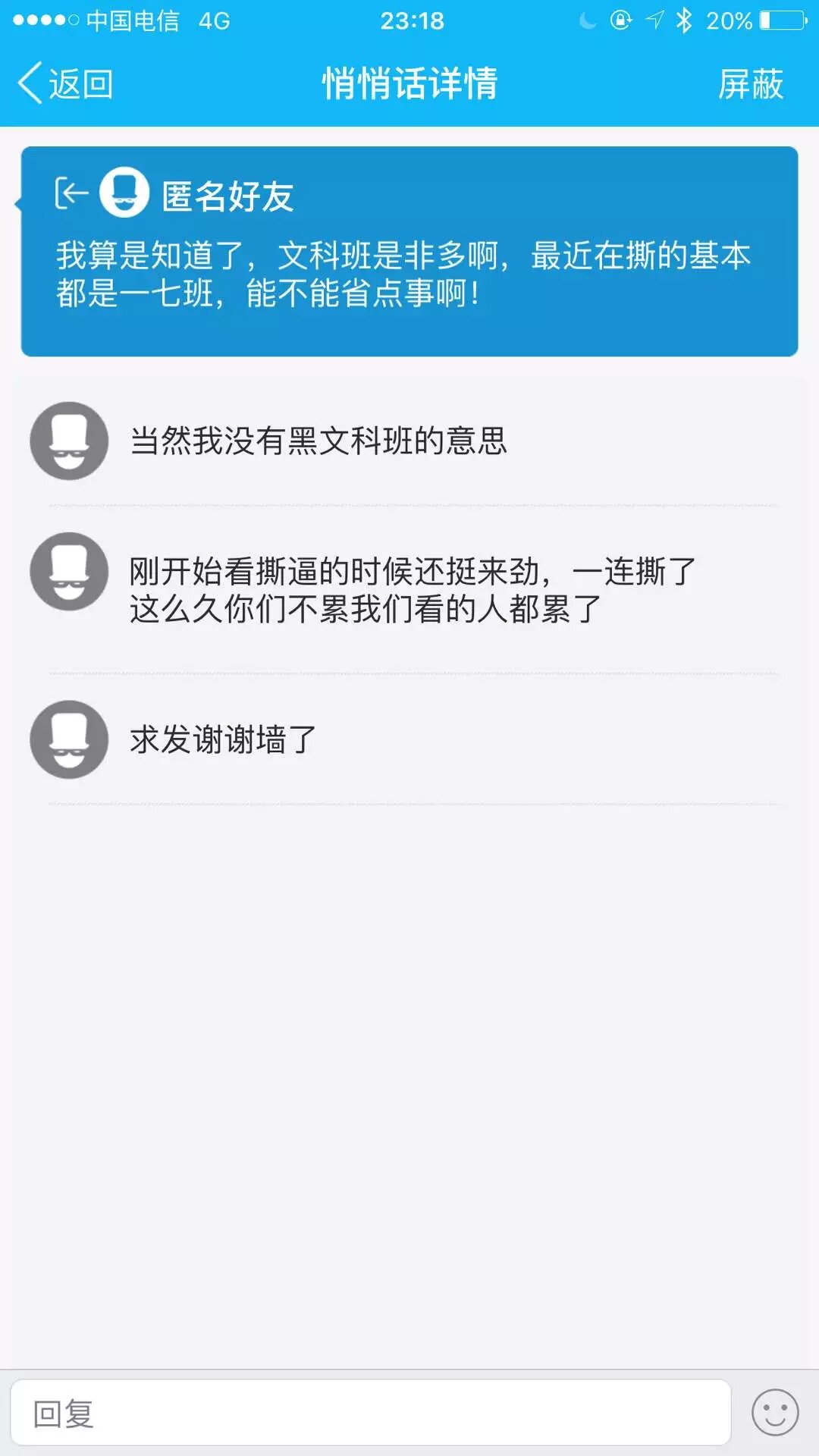Tap the share arrow icon beside 匿名好友
This screenshot has height=1456, width=819.
[x=71, y=193]
